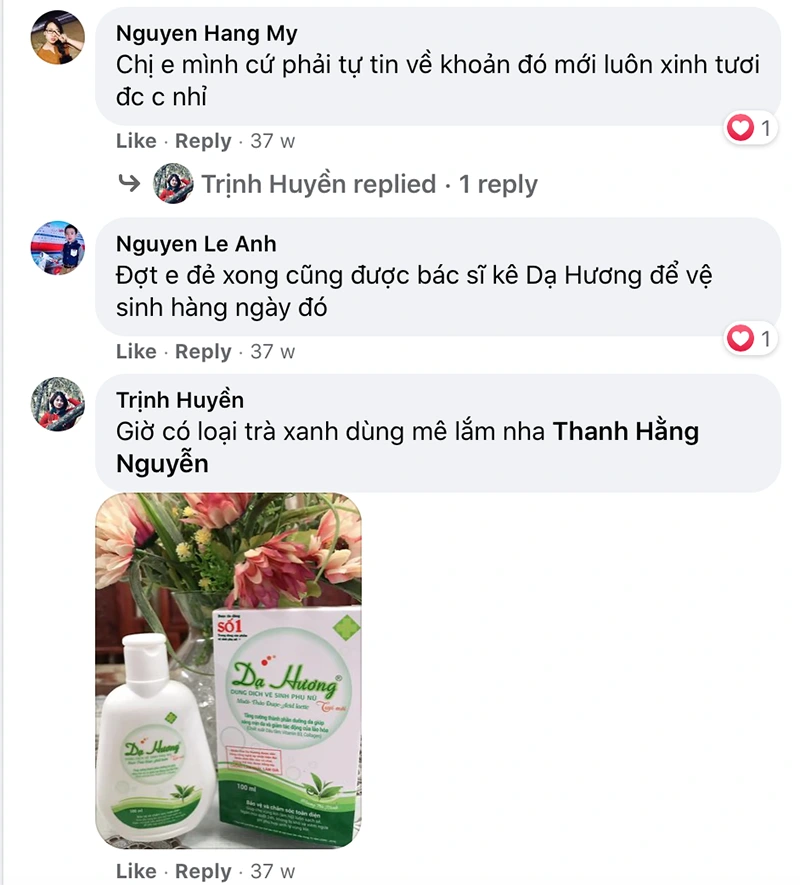Like Trịnh Huyền's photo comment
Screen dimensions: 800x885
click(x=136, y=871)
